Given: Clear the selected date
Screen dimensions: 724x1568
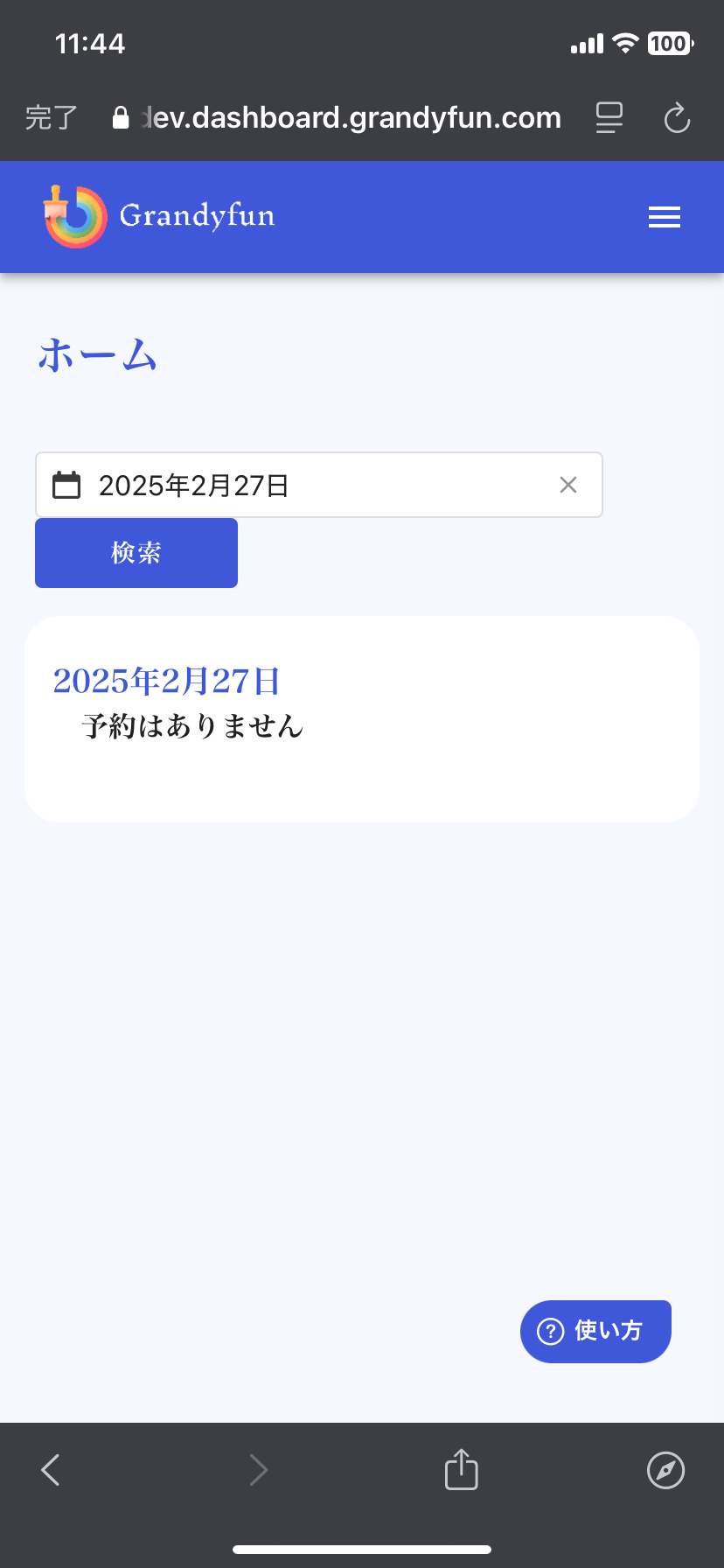Looking at the screenshot, I should [x=568, y=485].
